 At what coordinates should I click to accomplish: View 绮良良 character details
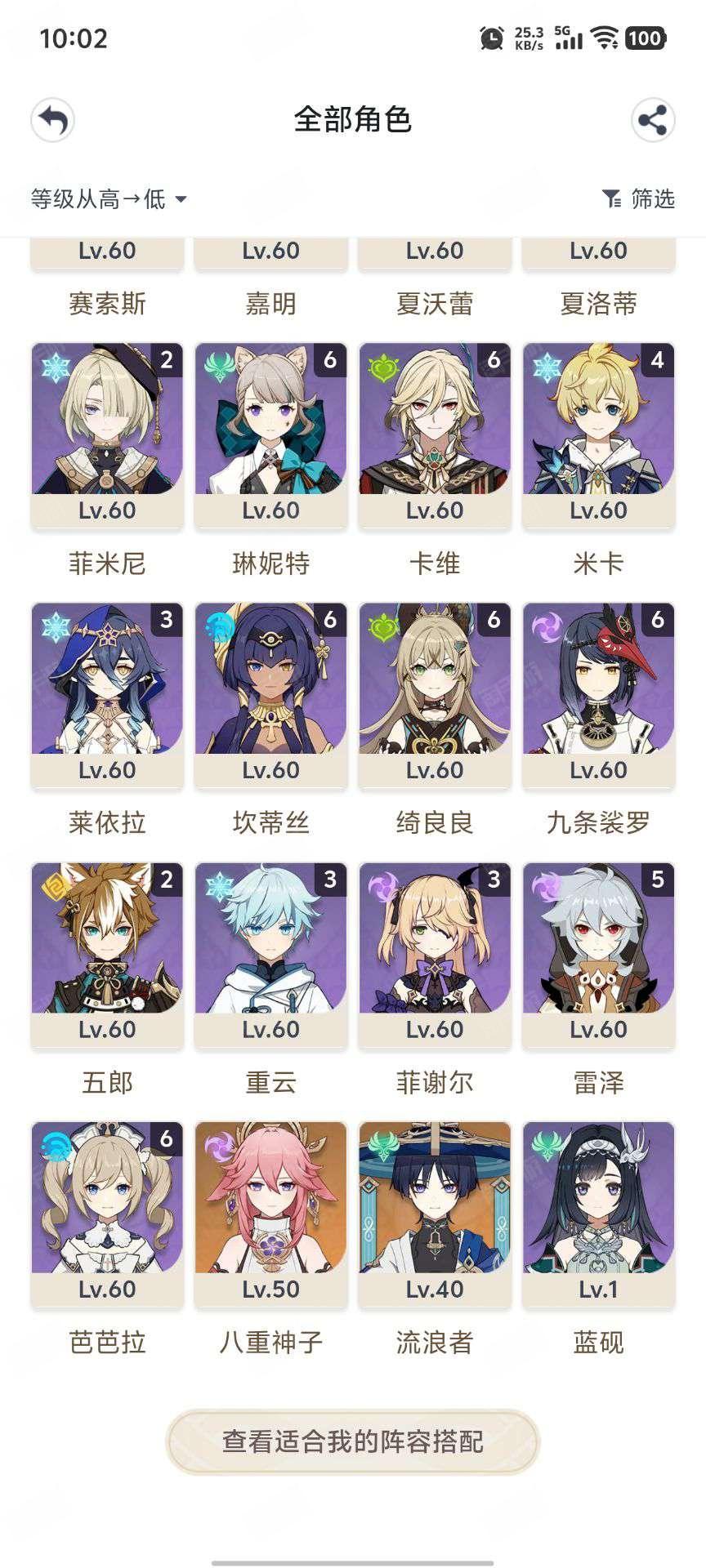click(435, 695)
